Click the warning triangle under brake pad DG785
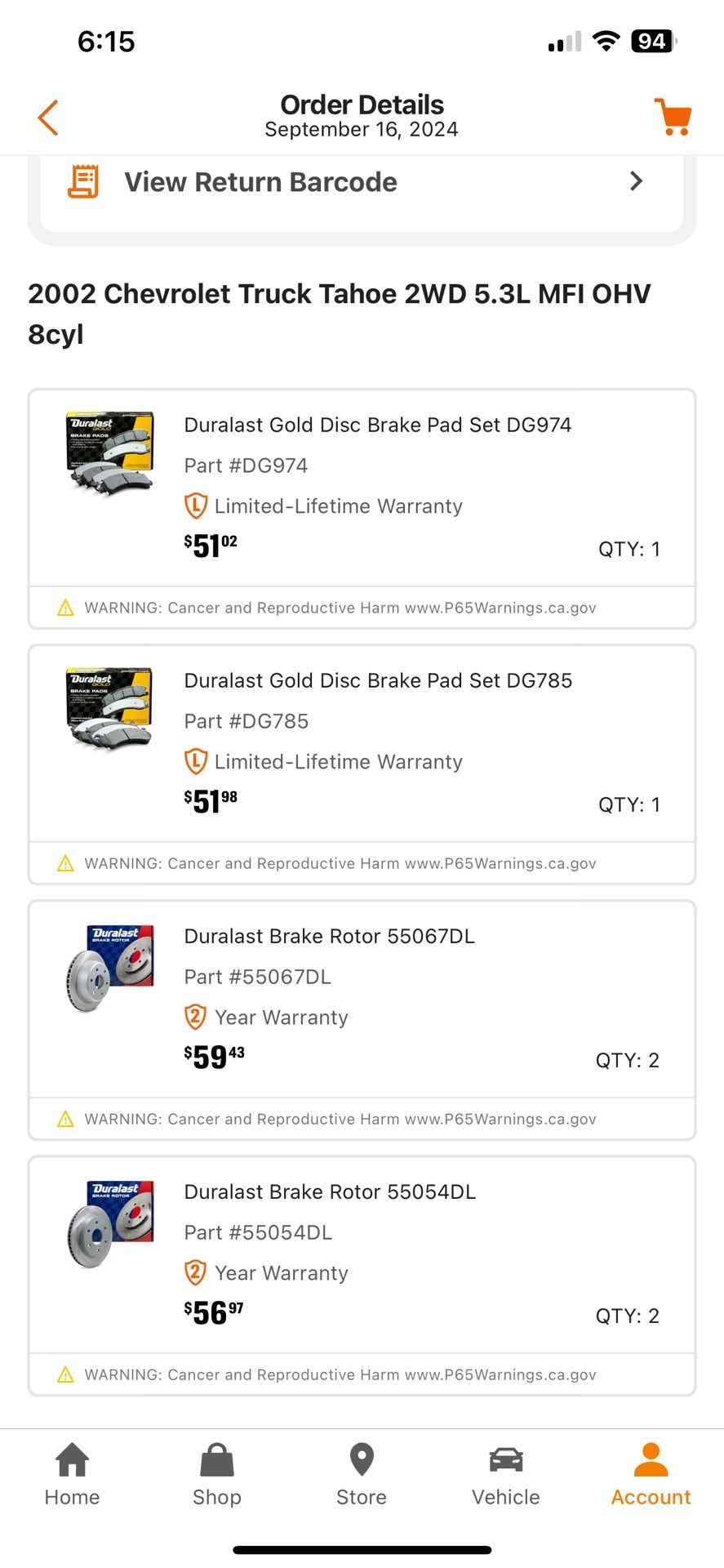The width and height of the screenshot is (724, 1568). click(x=64, y=863)
